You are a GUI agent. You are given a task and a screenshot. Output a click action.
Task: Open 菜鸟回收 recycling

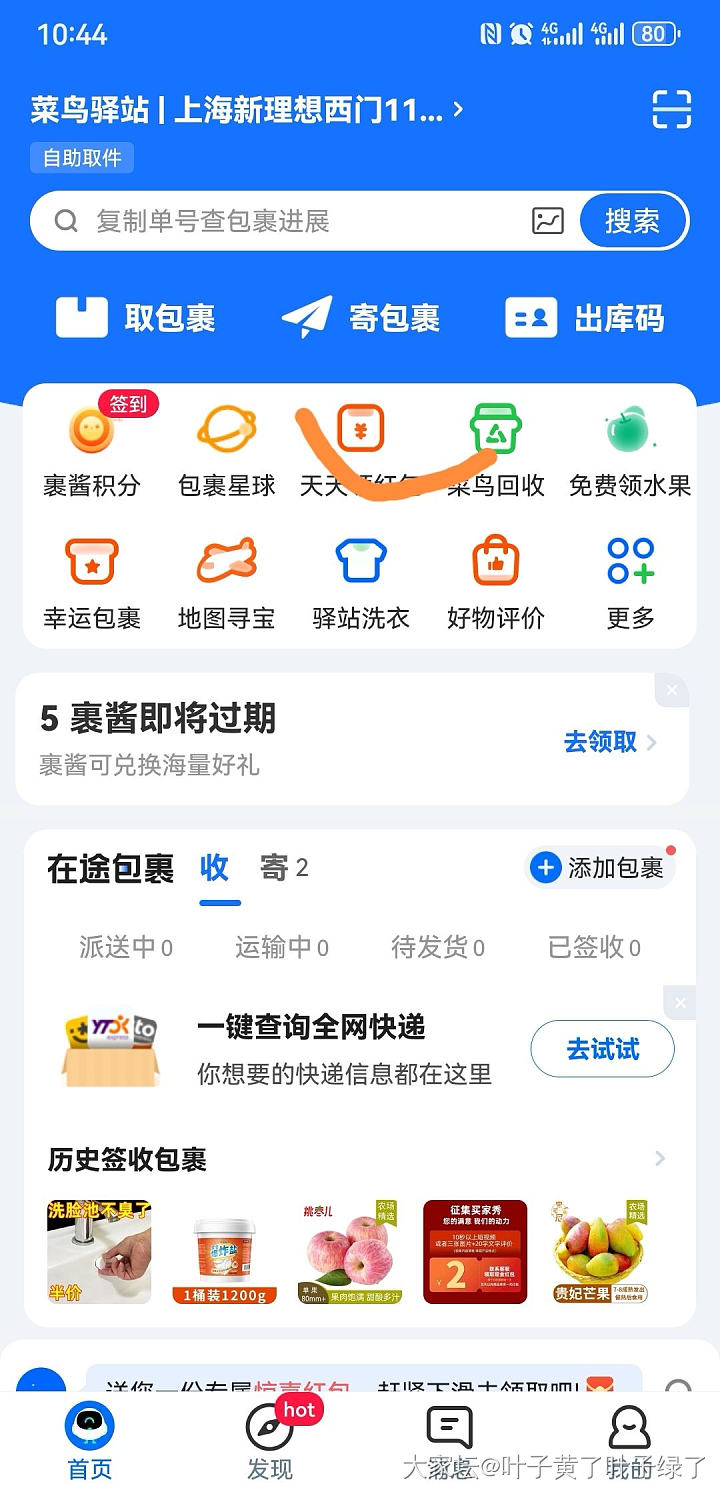[496, 451]
